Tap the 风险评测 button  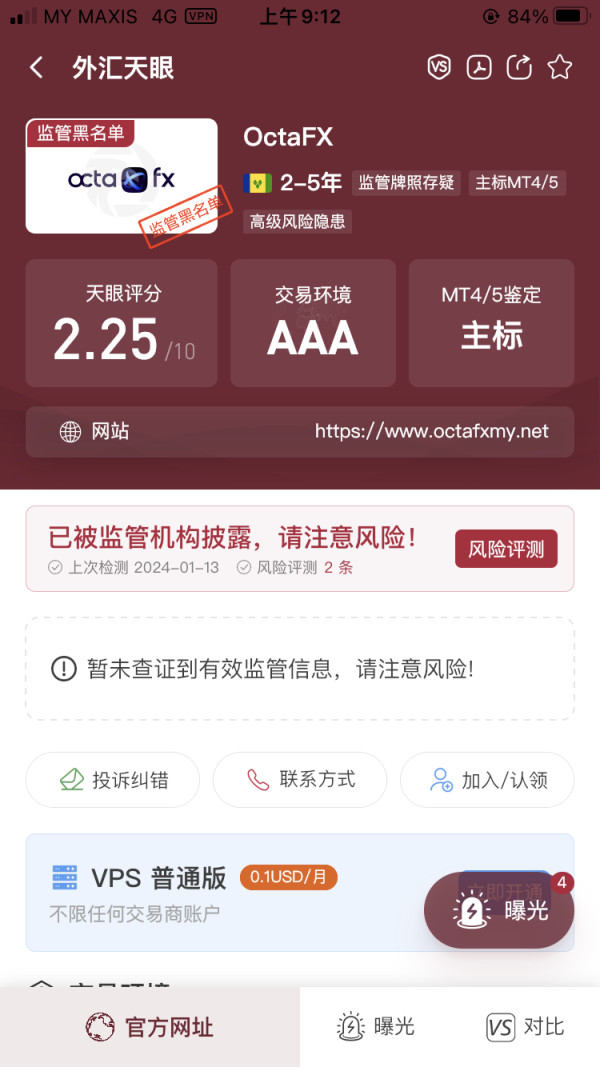(506, 548)
